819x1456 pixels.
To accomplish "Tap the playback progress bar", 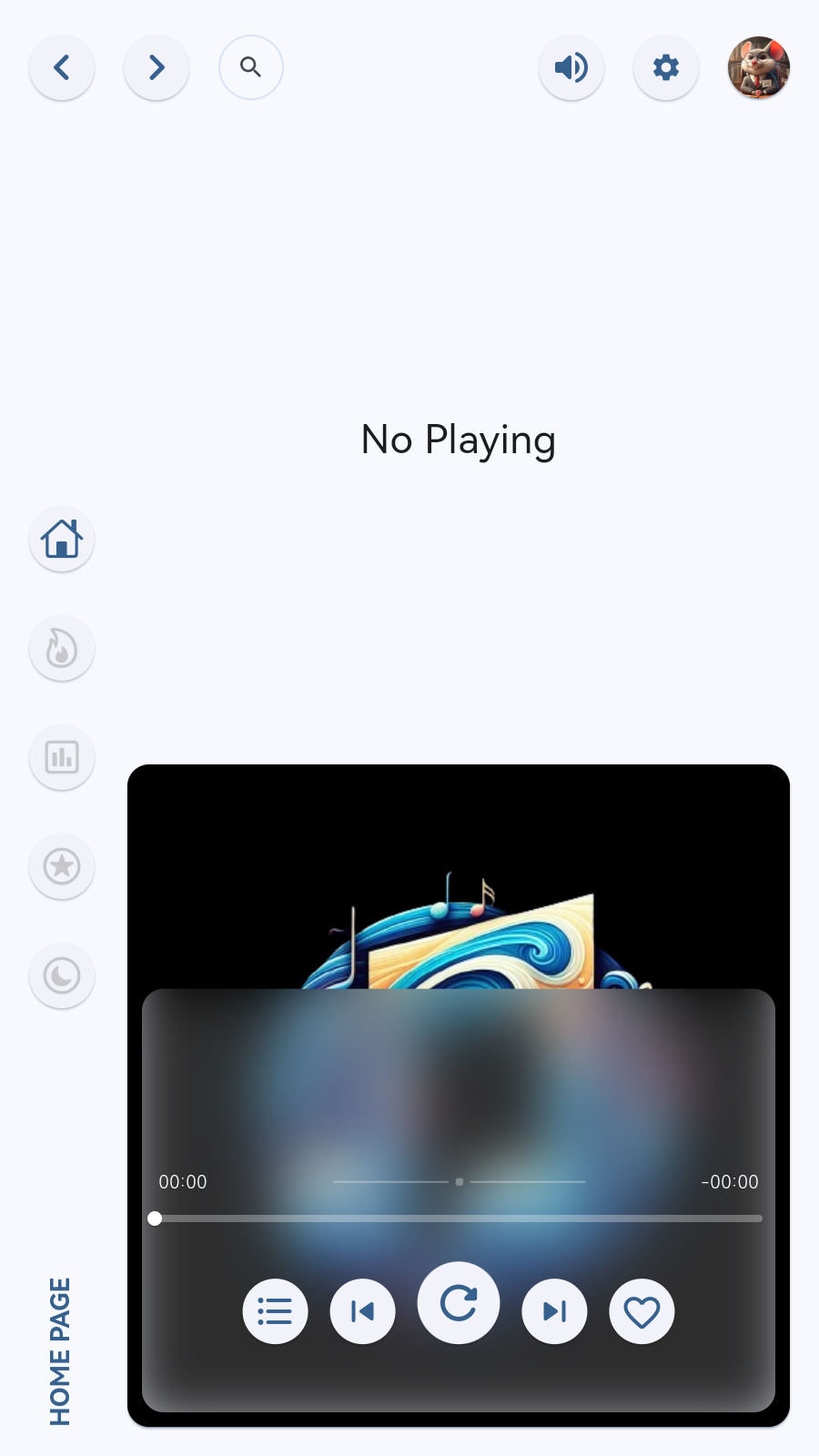I will pyautogui.click(x=459, y=1218).
